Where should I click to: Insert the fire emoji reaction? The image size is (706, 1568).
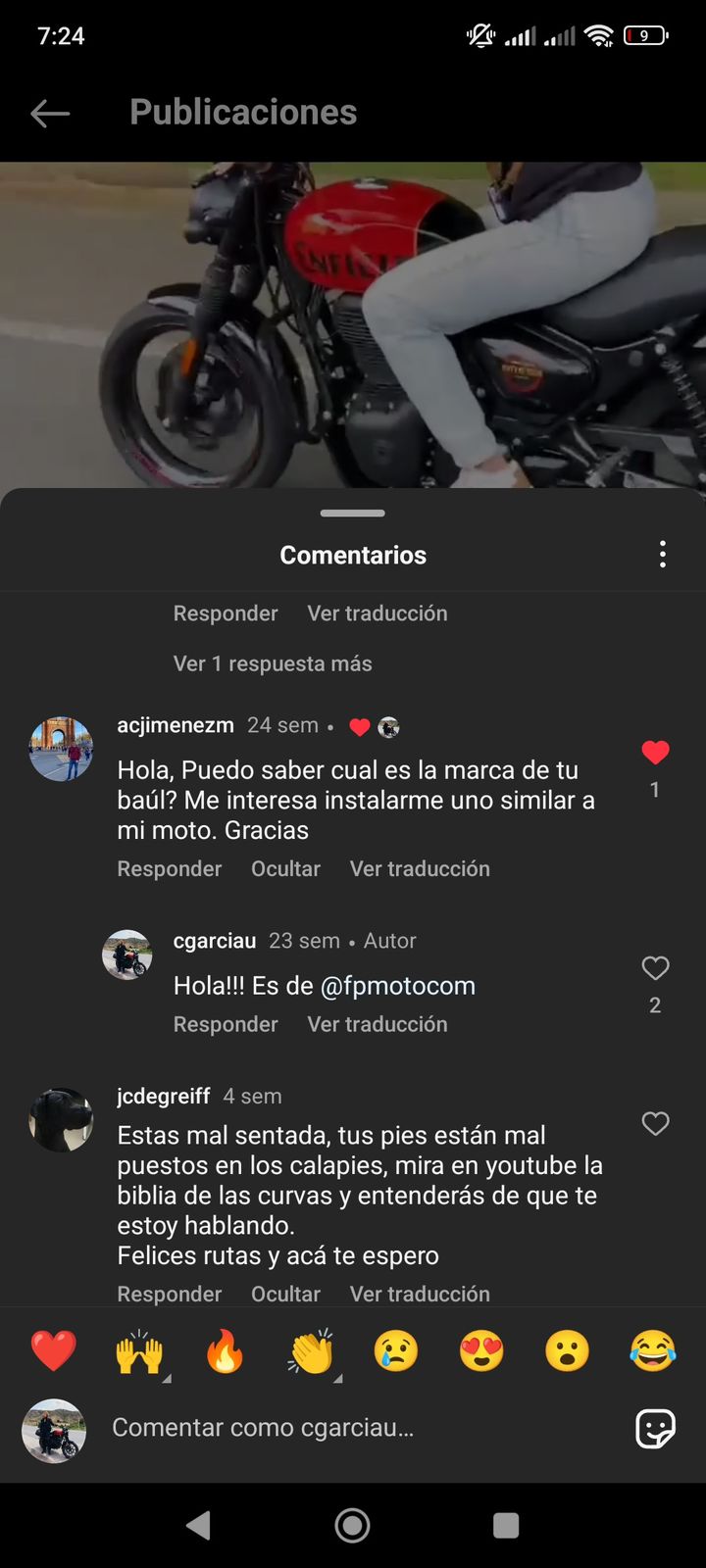pyautogui.click(x=225, y=1351)
